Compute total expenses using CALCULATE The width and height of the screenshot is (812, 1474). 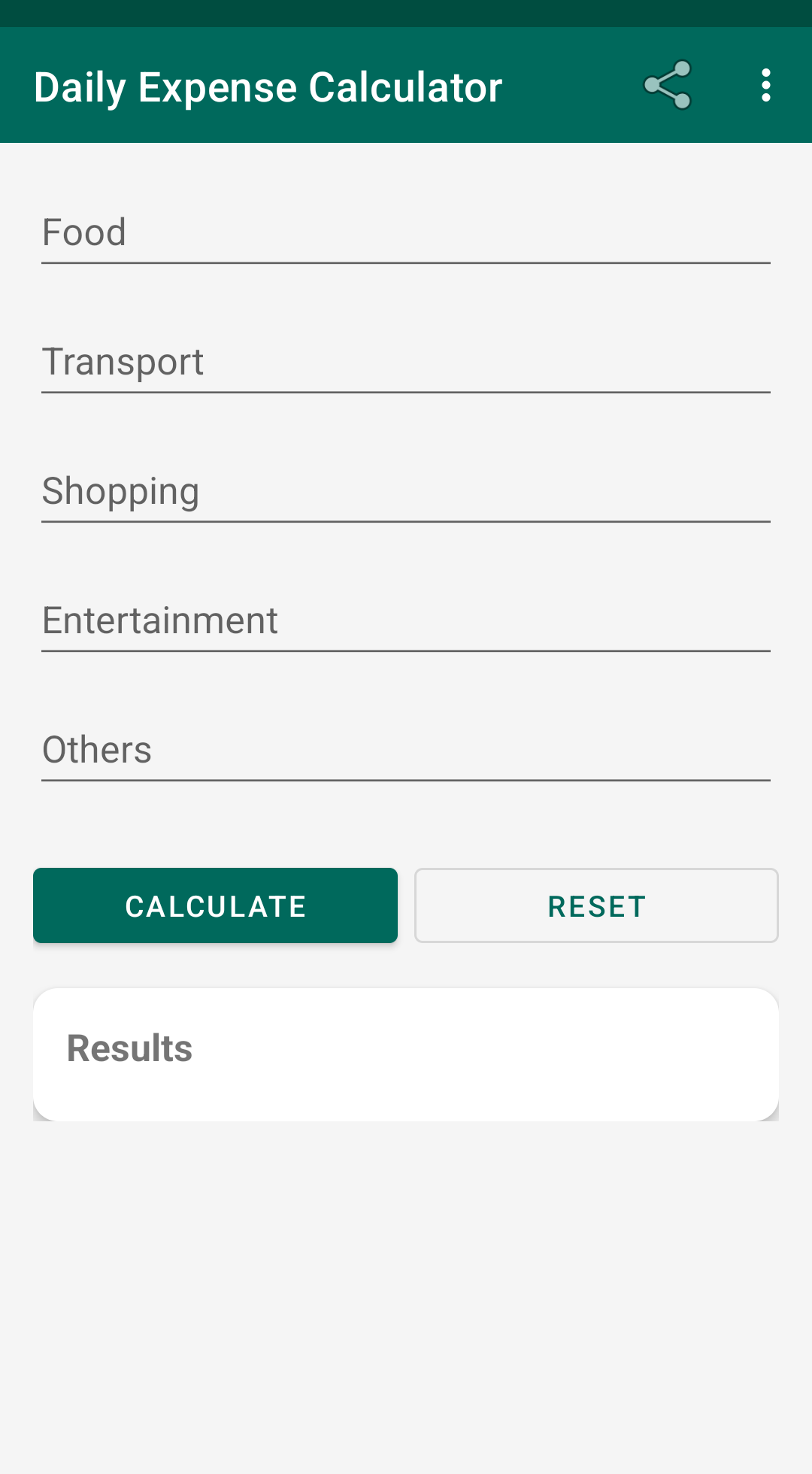pos(215,905)
